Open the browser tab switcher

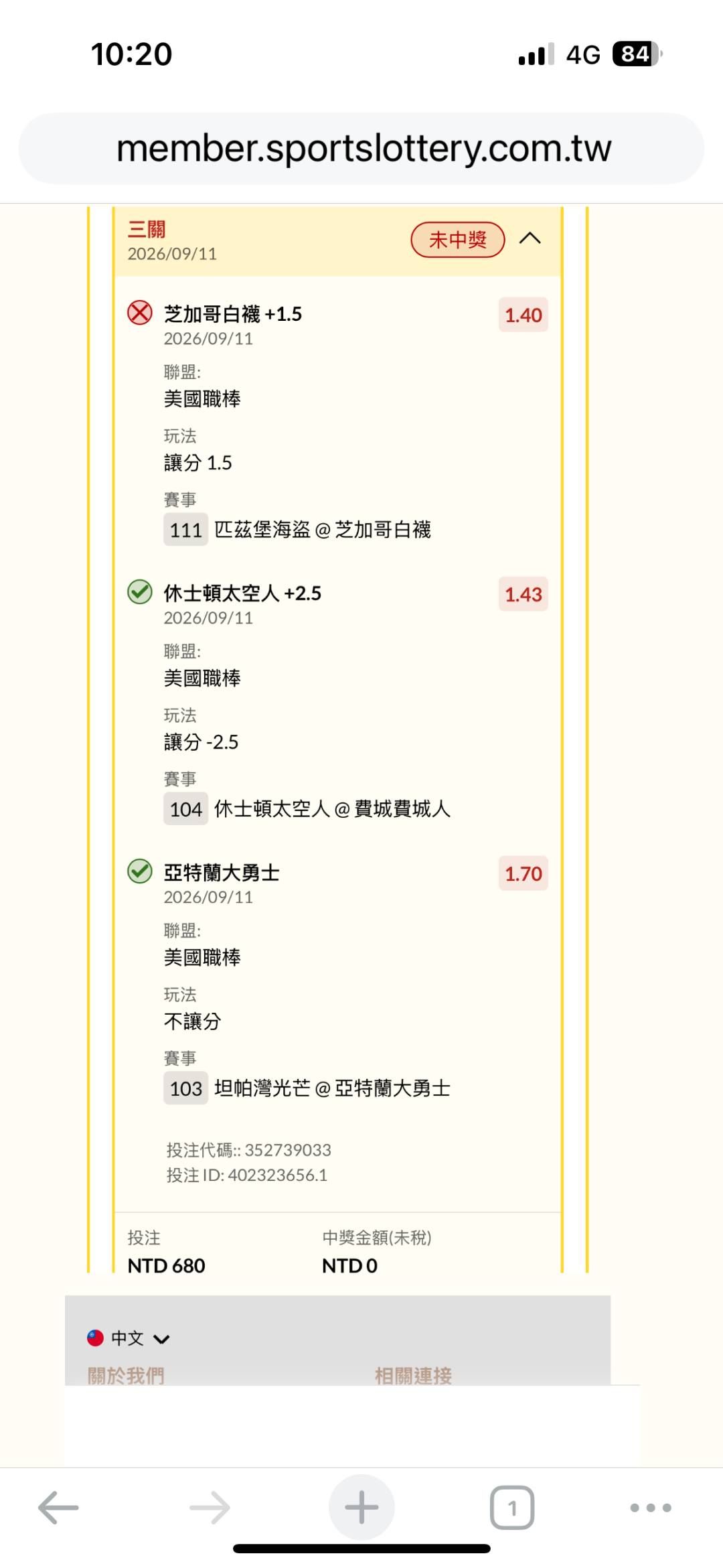(x=512, y=1508)
